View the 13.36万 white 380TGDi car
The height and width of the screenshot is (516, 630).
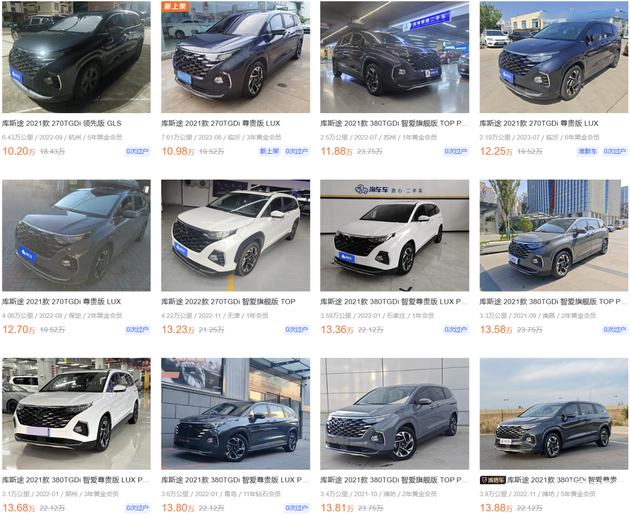click(x=394, y=235)
